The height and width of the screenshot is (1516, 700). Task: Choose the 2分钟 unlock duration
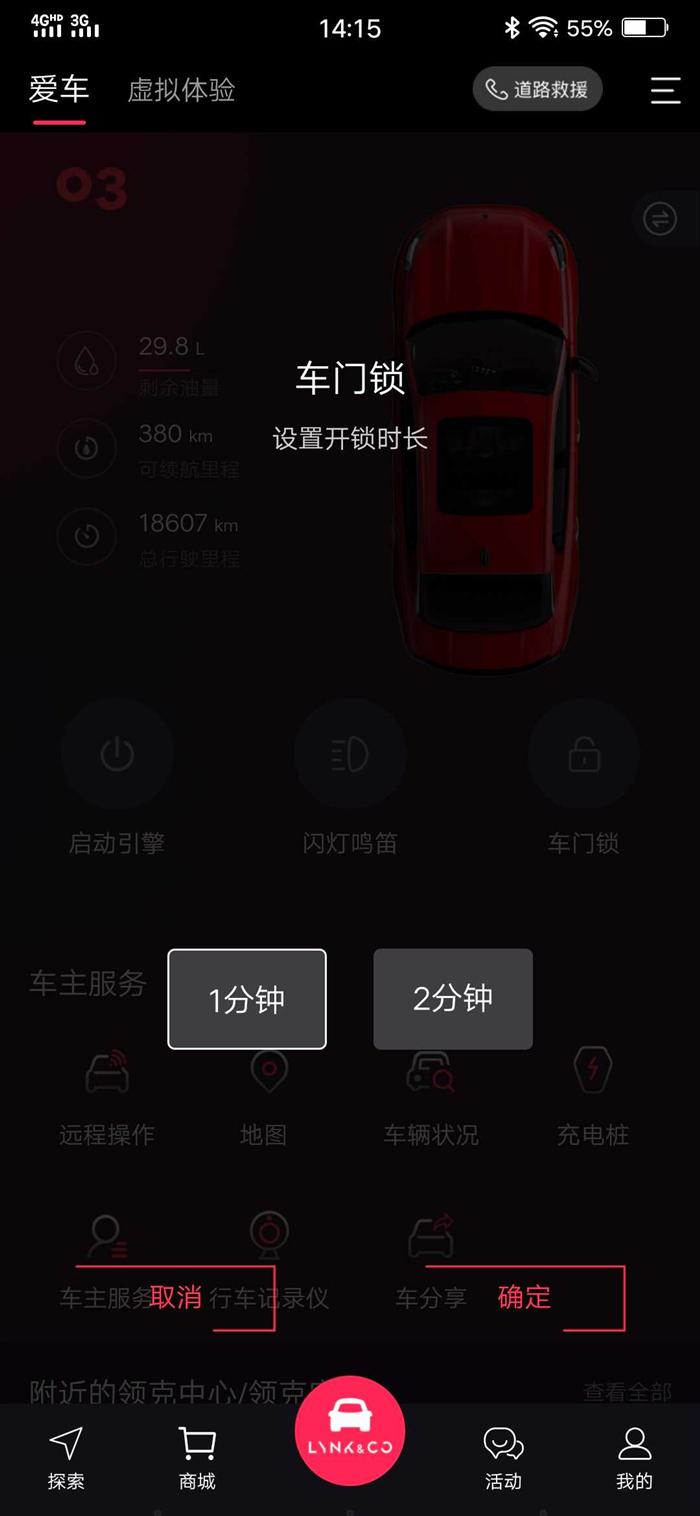pyautogui.click(x=453, y=999)
